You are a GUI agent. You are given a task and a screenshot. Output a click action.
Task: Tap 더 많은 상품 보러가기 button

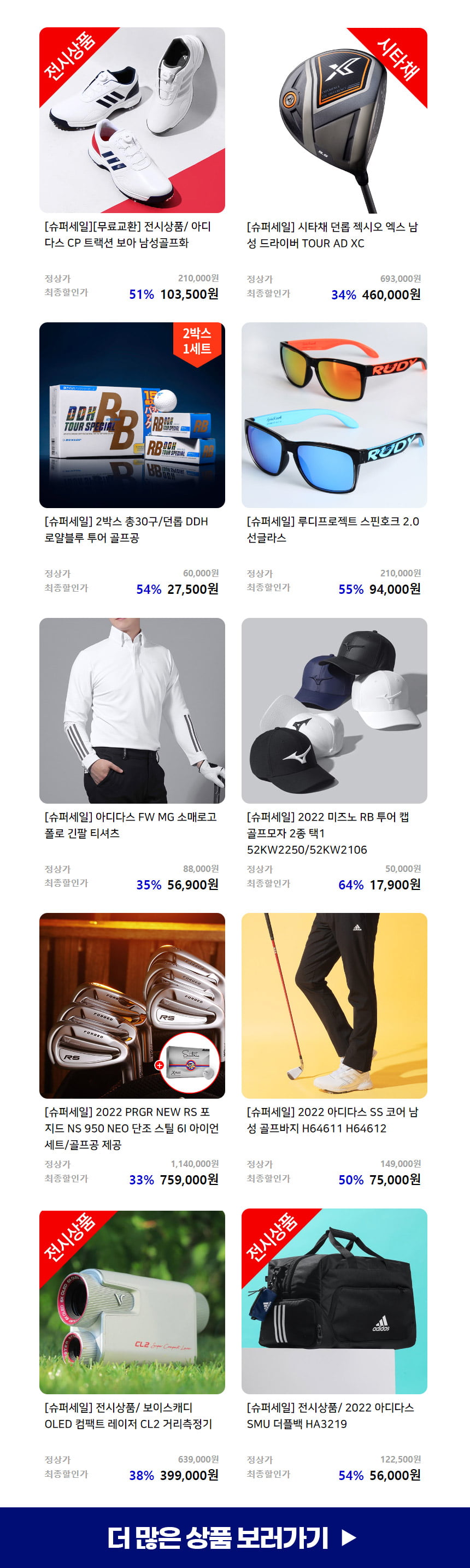[x=235, y=1537]
